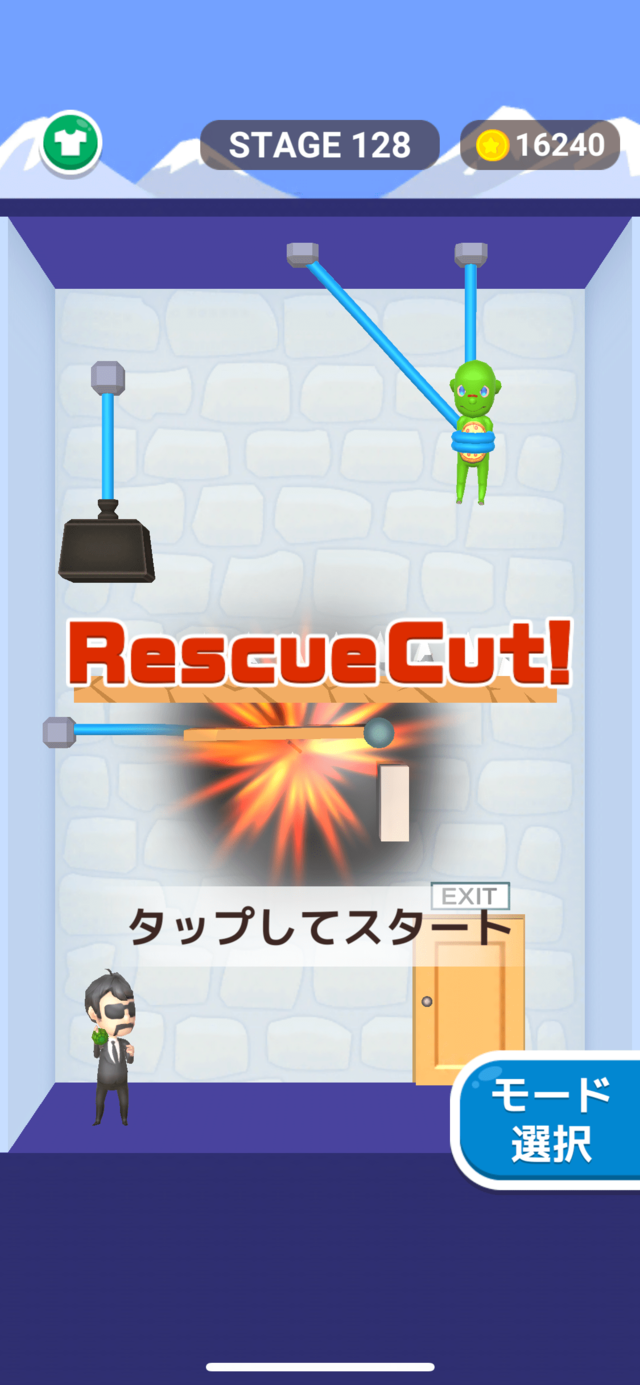This screenshot has width=640, height=1385.
Task: Open the green shirt skins icon
Action: pyautogui.click(x=71, y=145)
